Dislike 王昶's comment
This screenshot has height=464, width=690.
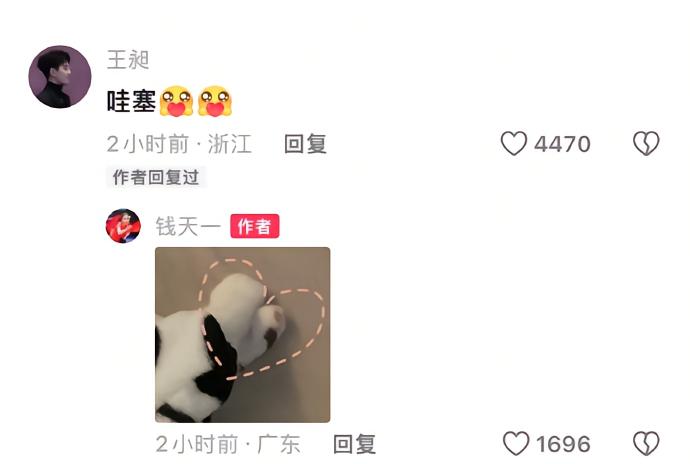pyautogui.click(x=646, y=144)
